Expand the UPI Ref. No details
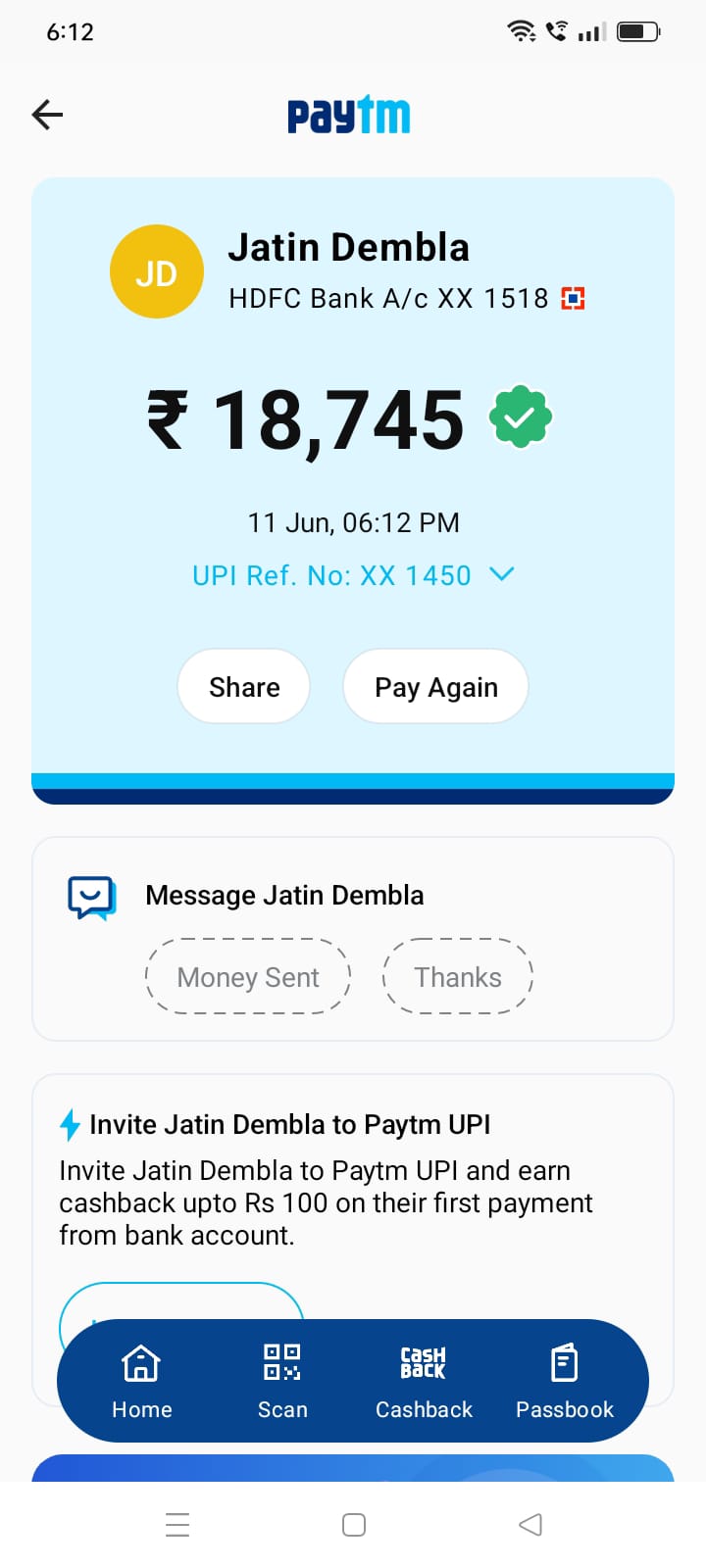The image size is (706, 1568). pyautogui.click(x=501, y=574)
